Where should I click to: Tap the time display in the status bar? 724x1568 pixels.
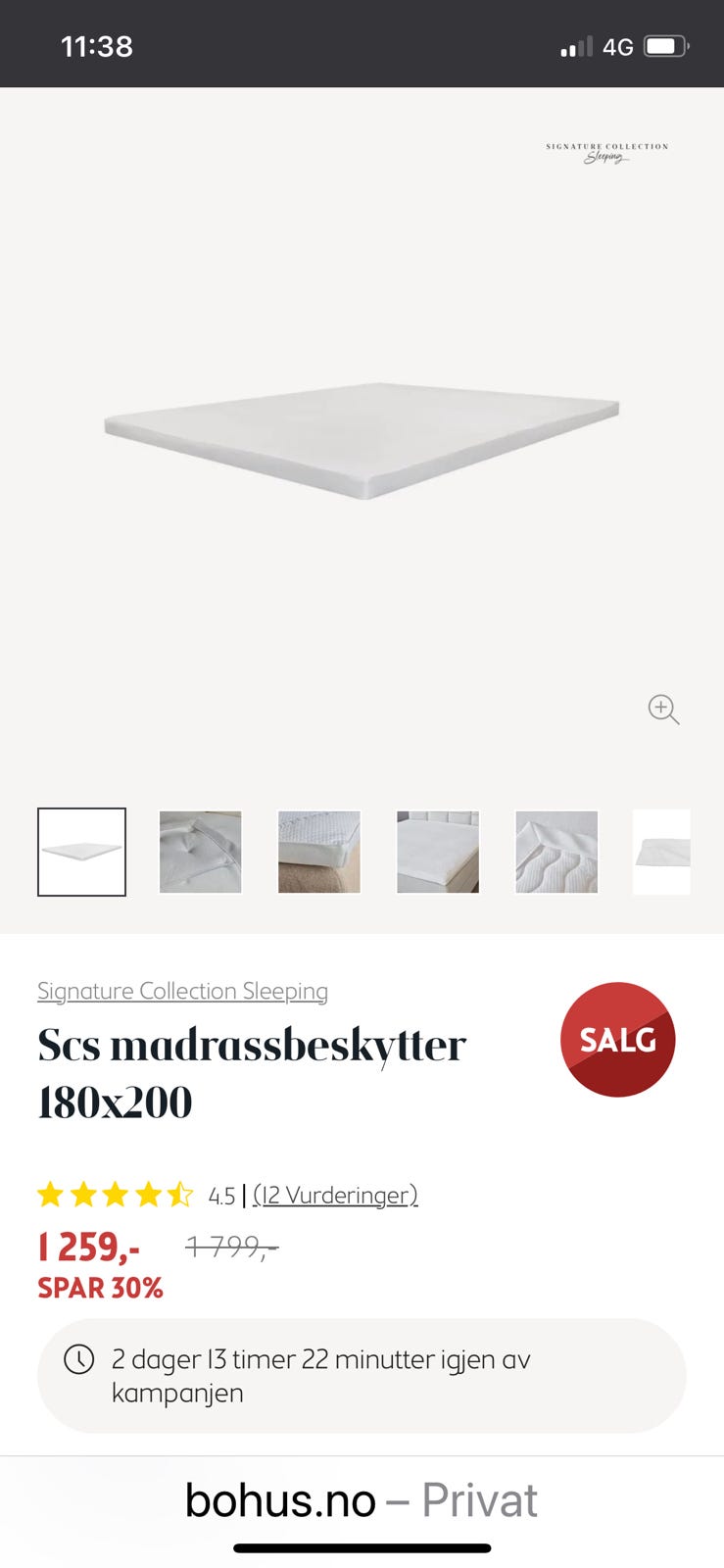coord(96,45)
